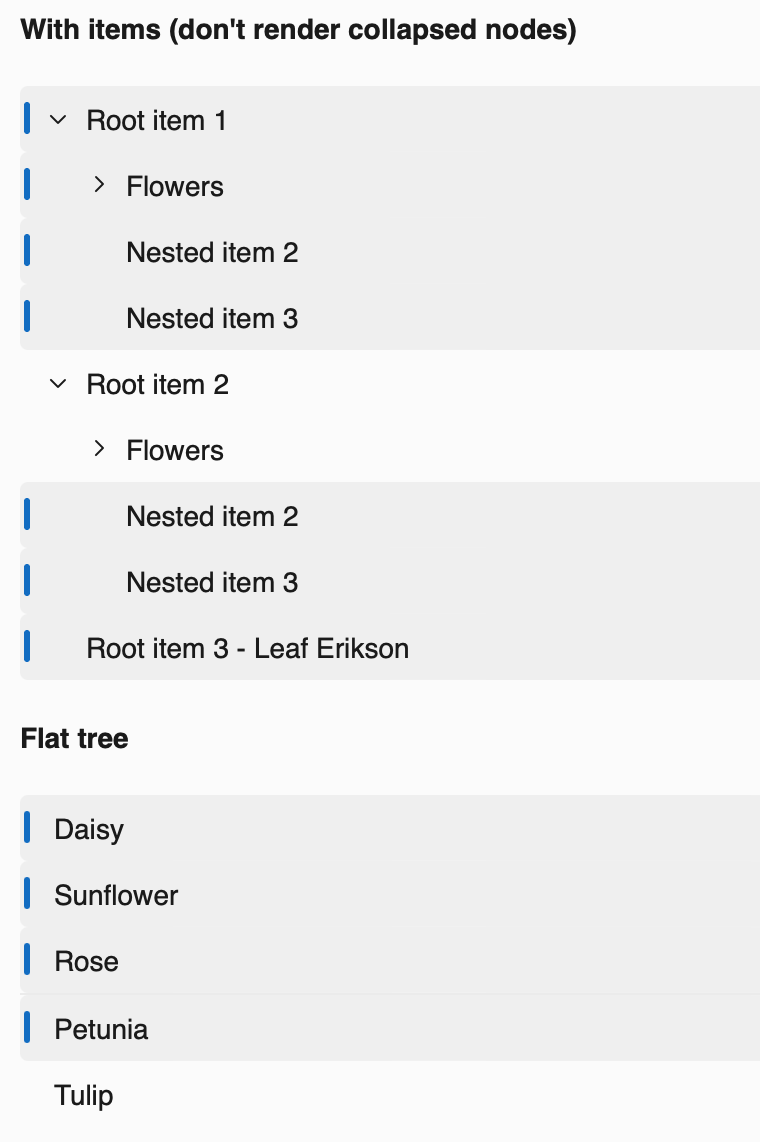Screen dimensions: 760x1142
Task: Click the blue bar next to the first Nested item 2
Action: point(26,250)
